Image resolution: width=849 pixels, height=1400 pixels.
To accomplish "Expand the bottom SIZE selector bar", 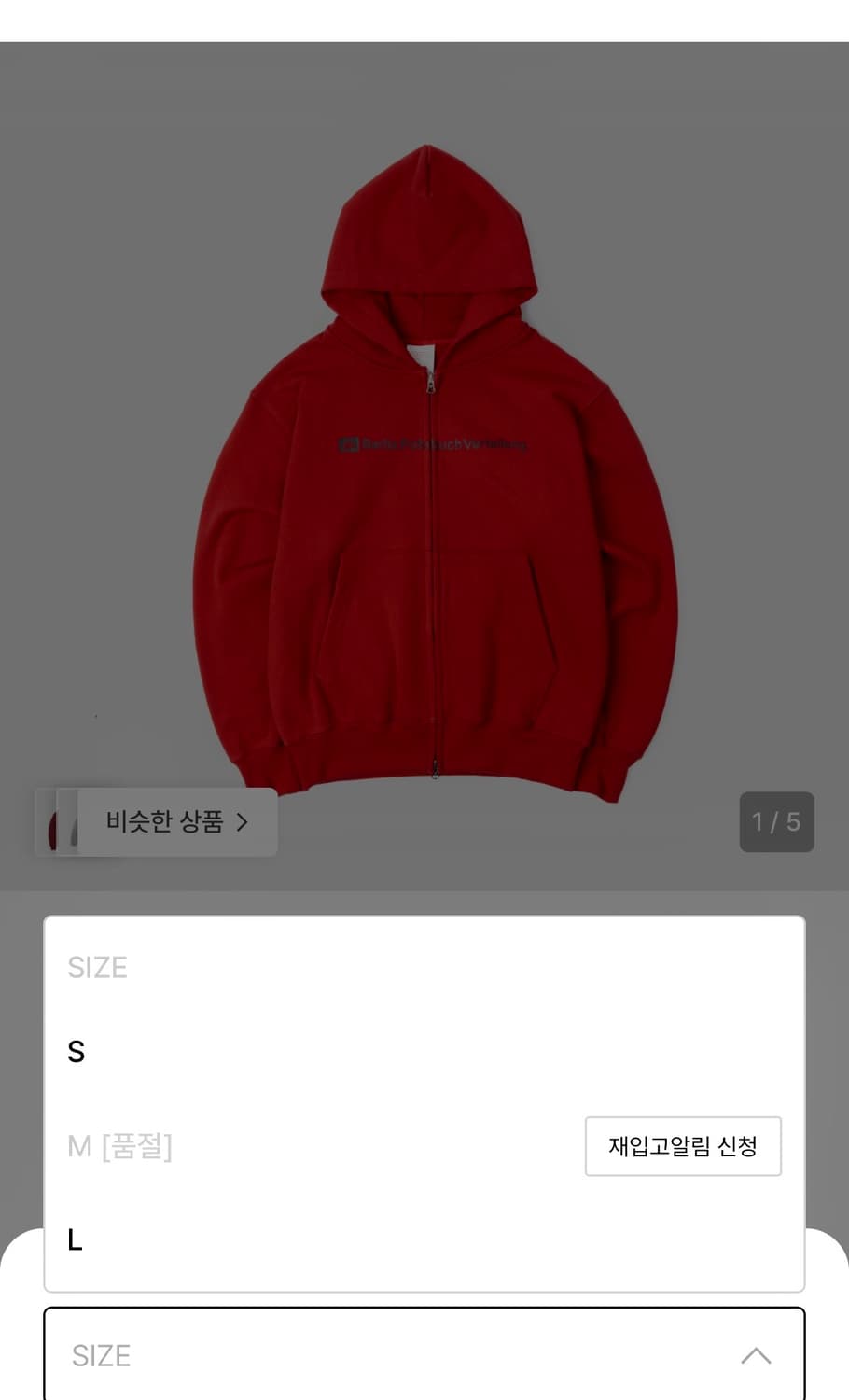I will pos(424,1355).
